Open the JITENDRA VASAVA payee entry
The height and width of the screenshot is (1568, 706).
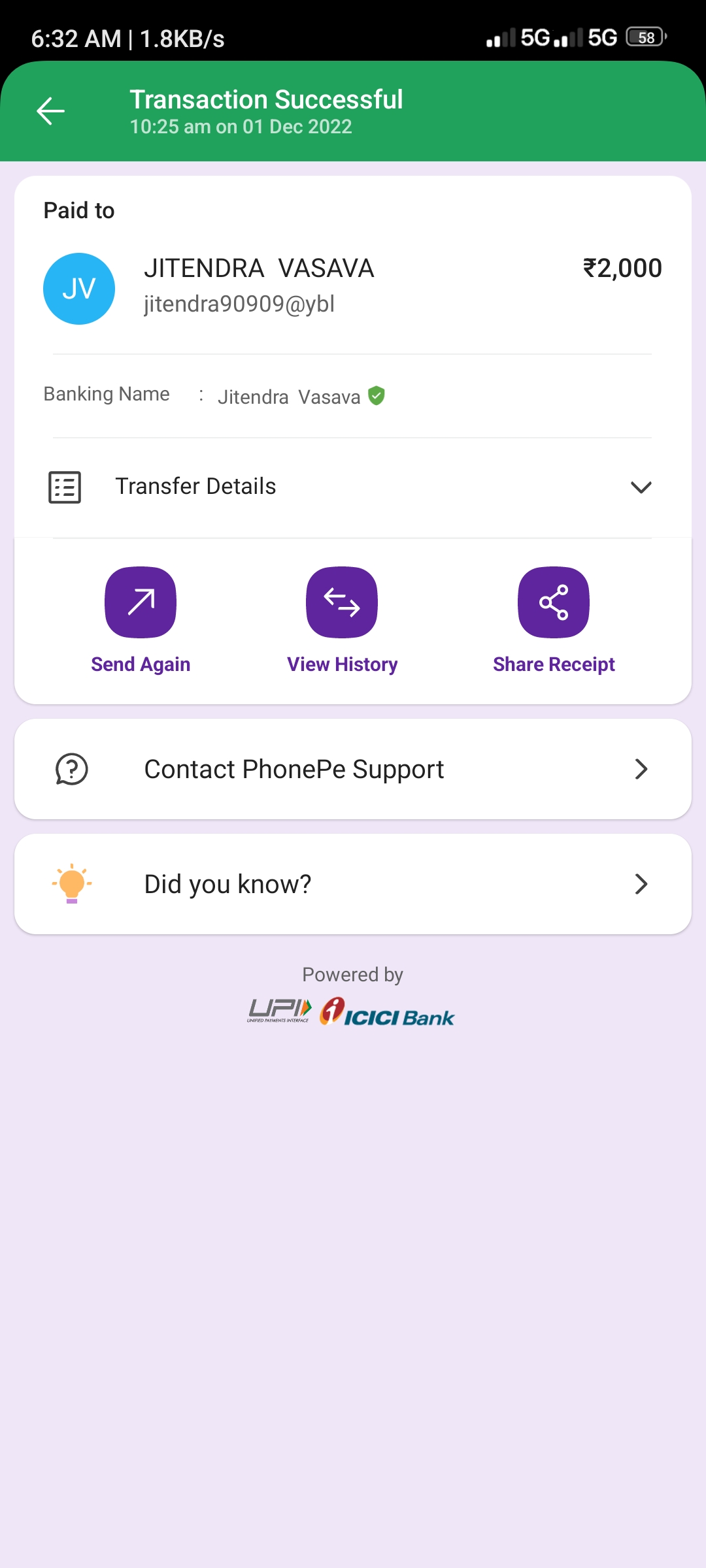pos(352,287)
